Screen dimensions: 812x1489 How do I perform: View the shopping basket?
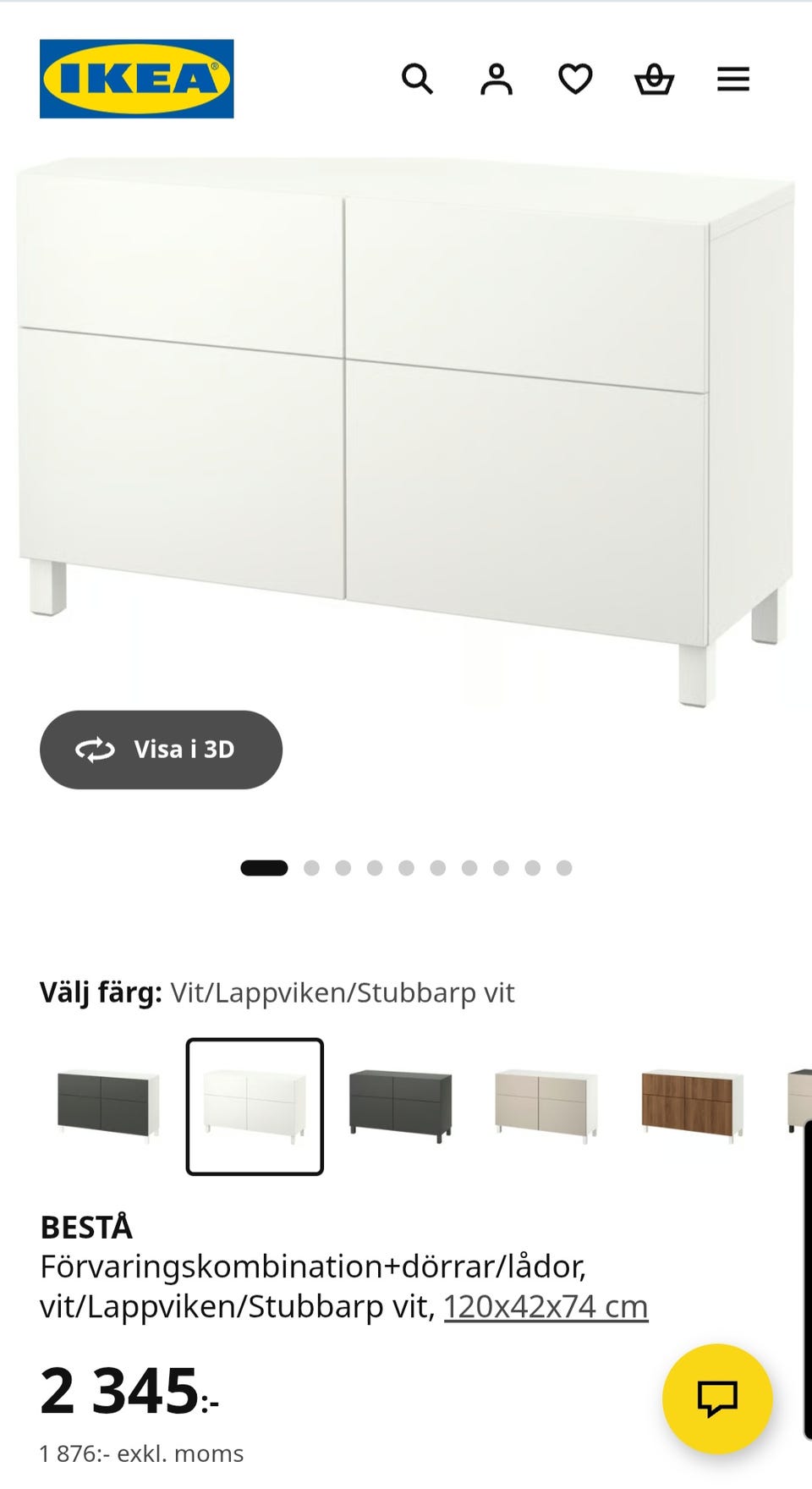tap(655, 79)
